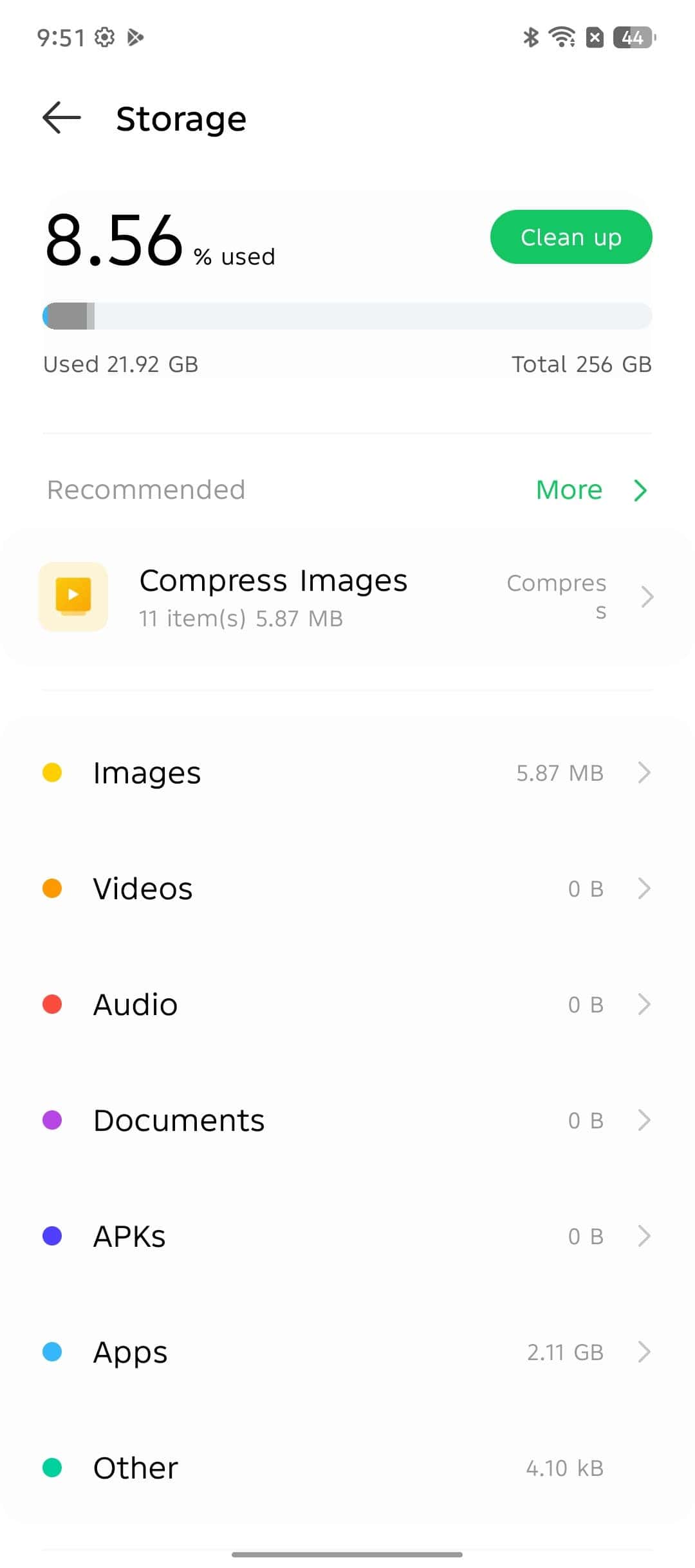Screen dimensions: 695x1568
Task: Open the APKs category
Action: [x=347, y=1236]
